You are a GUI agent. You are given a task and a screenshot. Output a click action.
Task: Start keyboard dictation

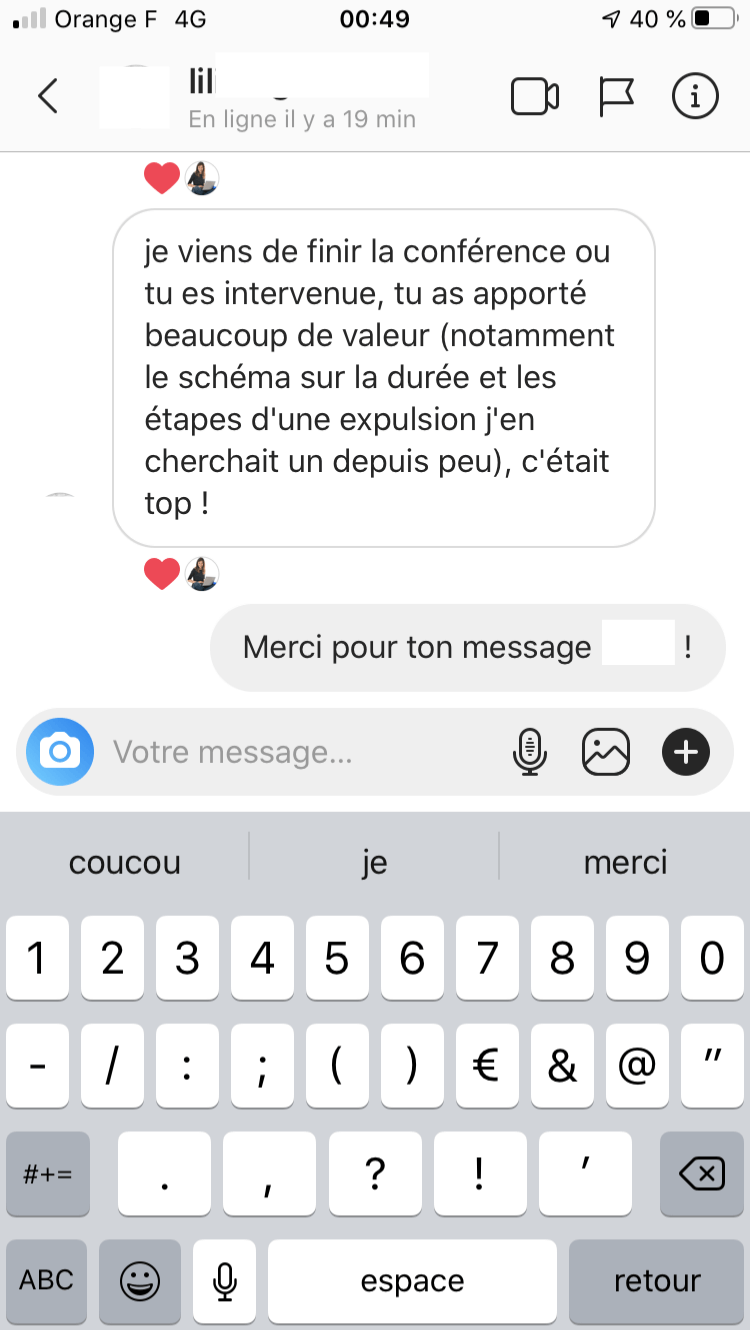click(x=225, y=1280)
